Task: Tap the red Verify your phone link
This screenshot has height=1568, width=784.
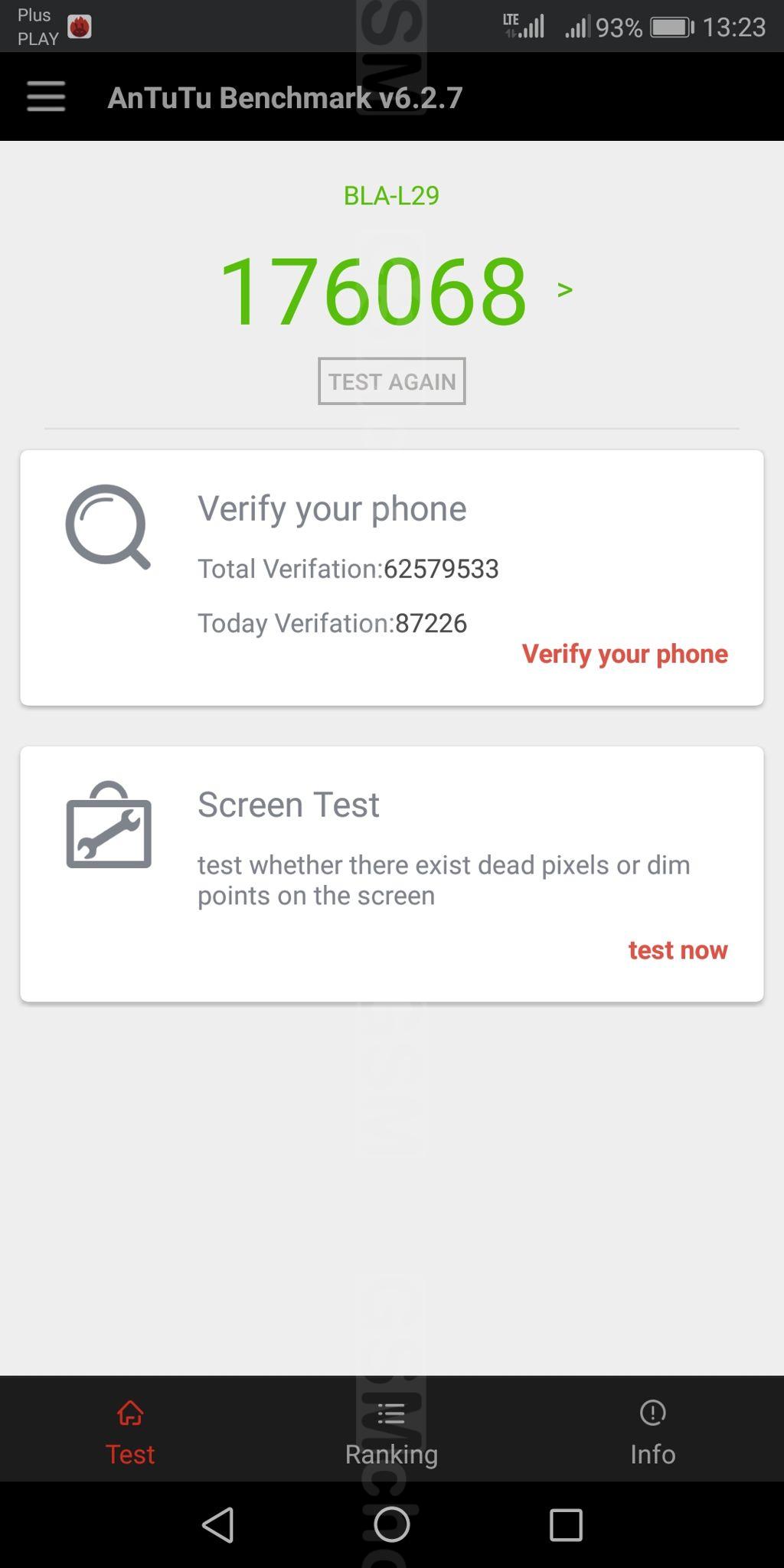Action: coord(625,654)
